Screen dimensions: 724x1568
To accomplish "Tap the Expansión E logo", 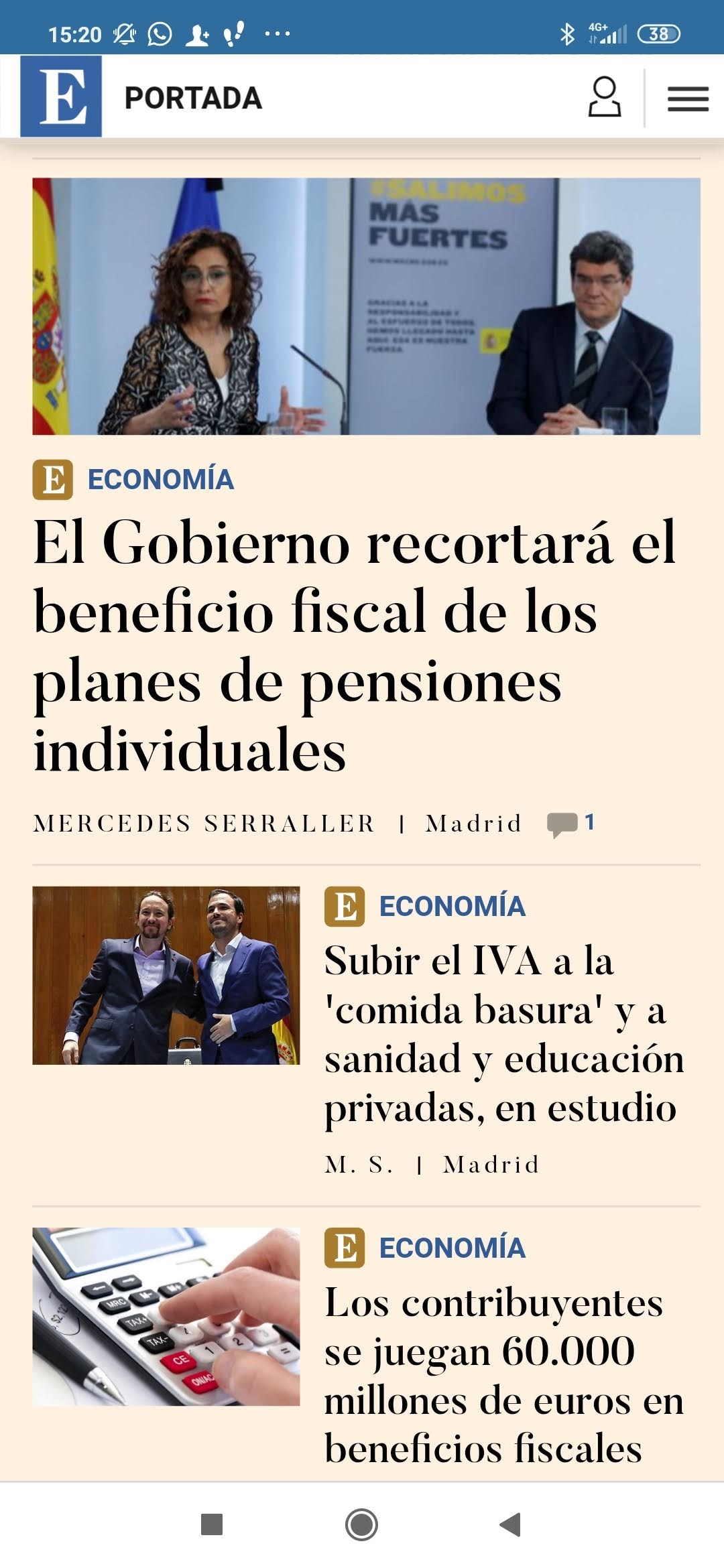I will [x=61, y=96].
